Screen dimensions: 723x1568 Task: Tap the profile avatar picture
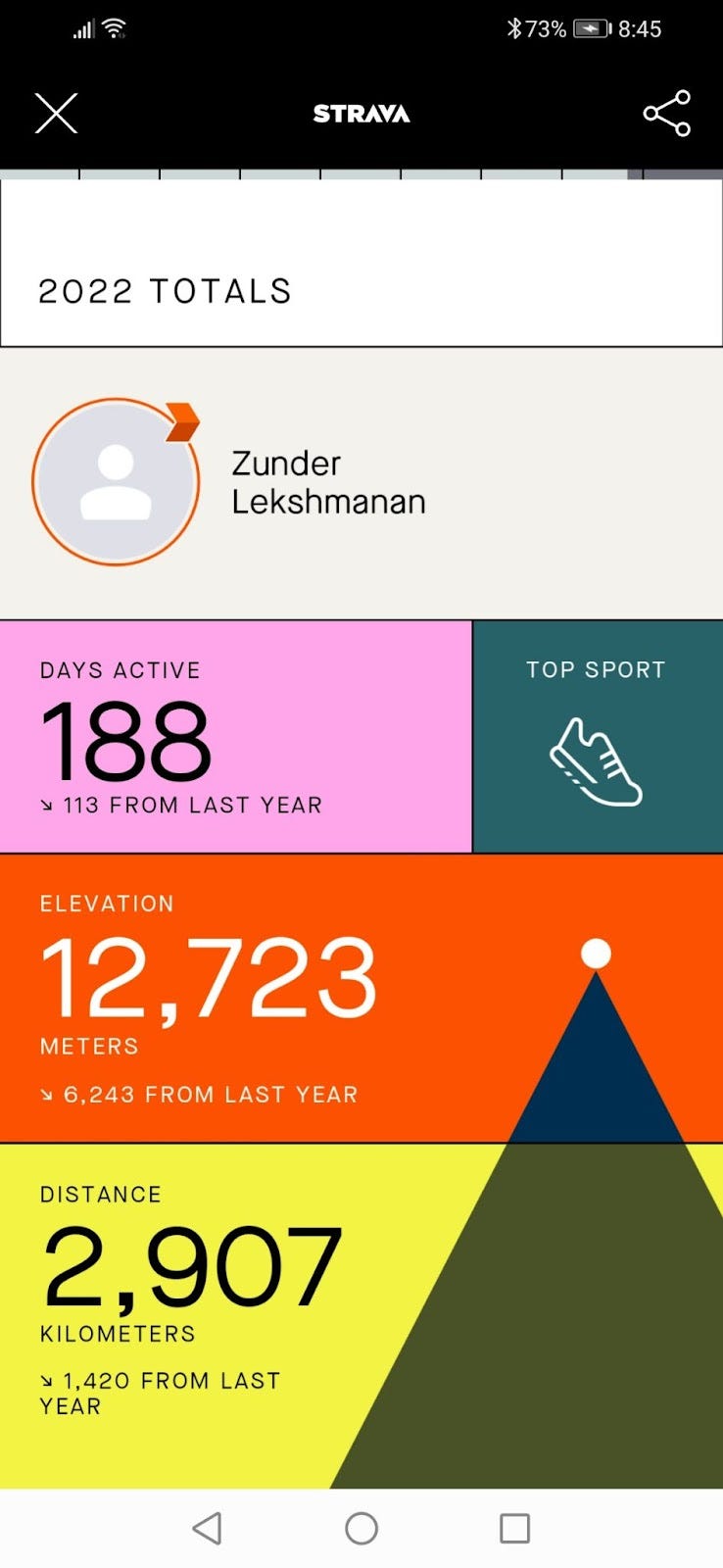(x=116, y=480)
